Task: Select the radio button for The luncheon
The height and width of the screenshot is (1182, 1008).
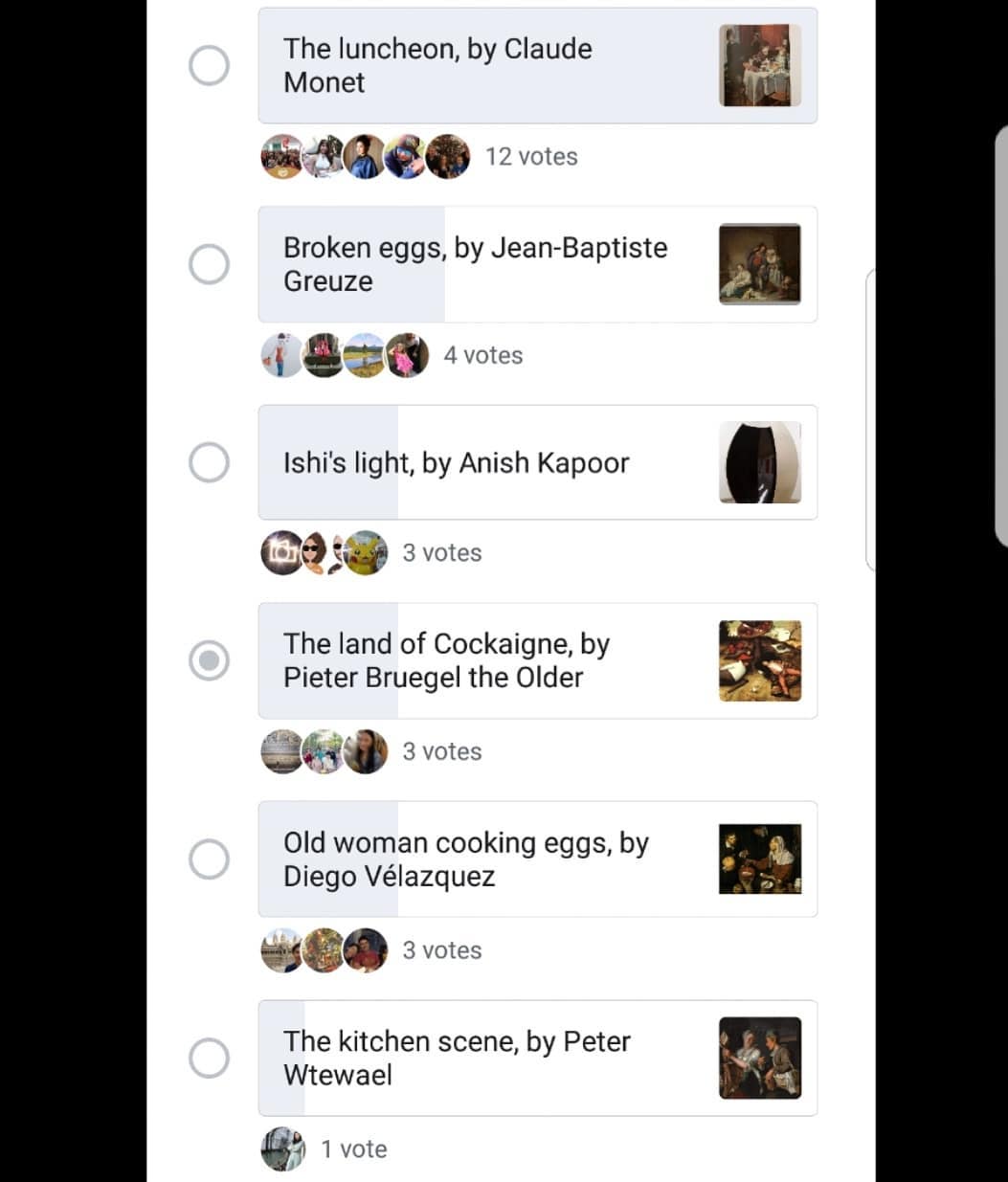Action: tap(209, 66)
